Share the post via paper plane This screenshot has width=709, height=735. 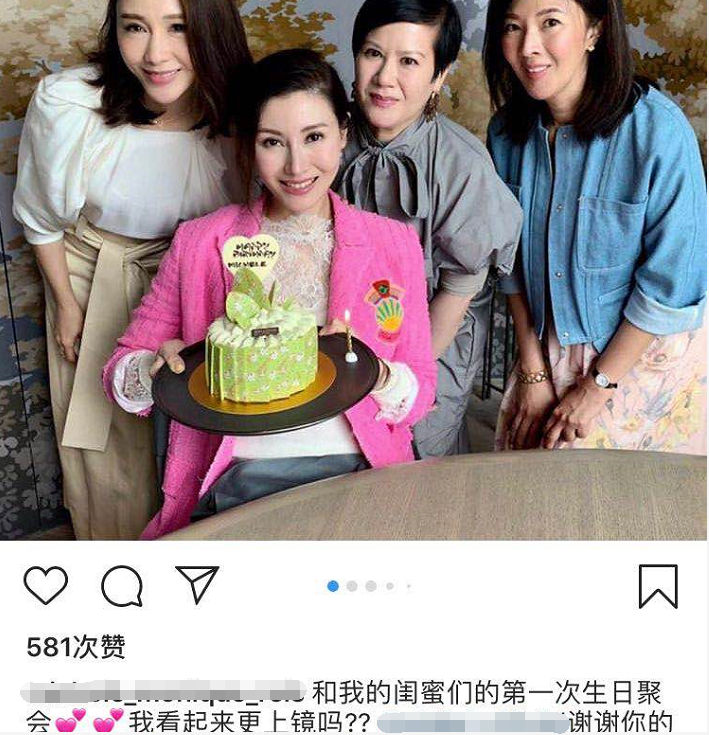tap(197, 584)
